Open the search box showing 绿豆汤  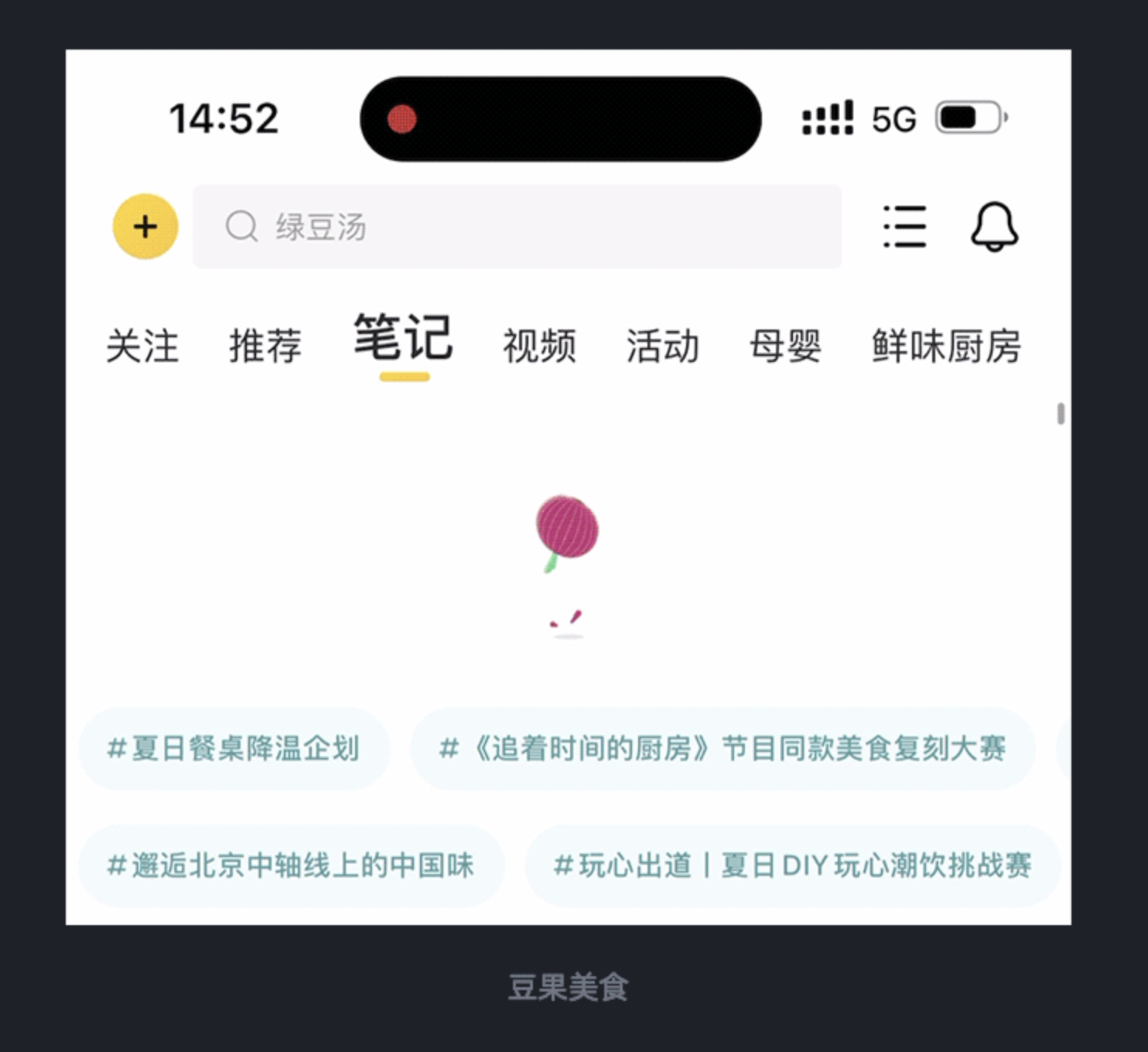(x=517, y=227)
